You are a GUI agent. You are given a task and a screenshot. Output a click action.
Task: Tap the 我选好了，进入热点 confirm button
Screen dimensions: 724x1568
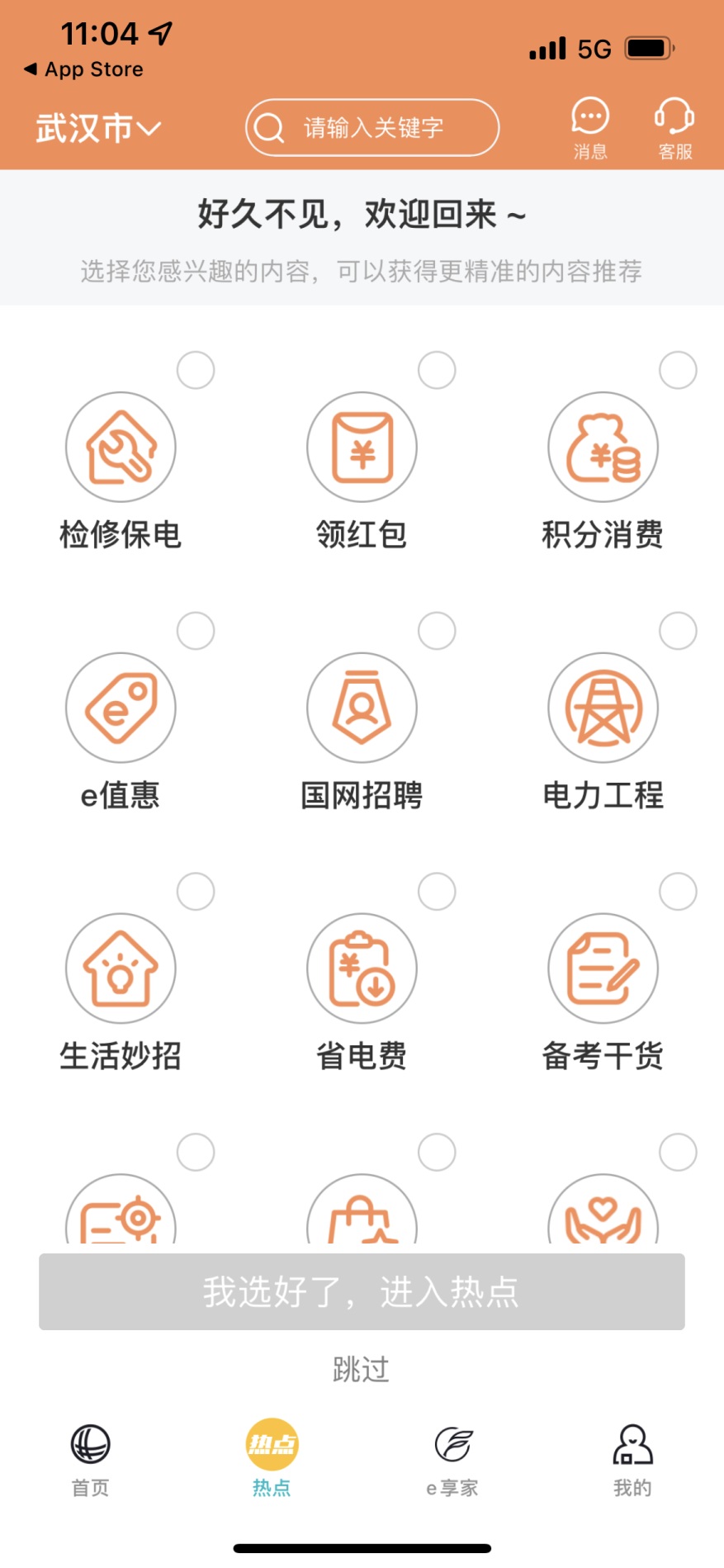(361, 1293)
